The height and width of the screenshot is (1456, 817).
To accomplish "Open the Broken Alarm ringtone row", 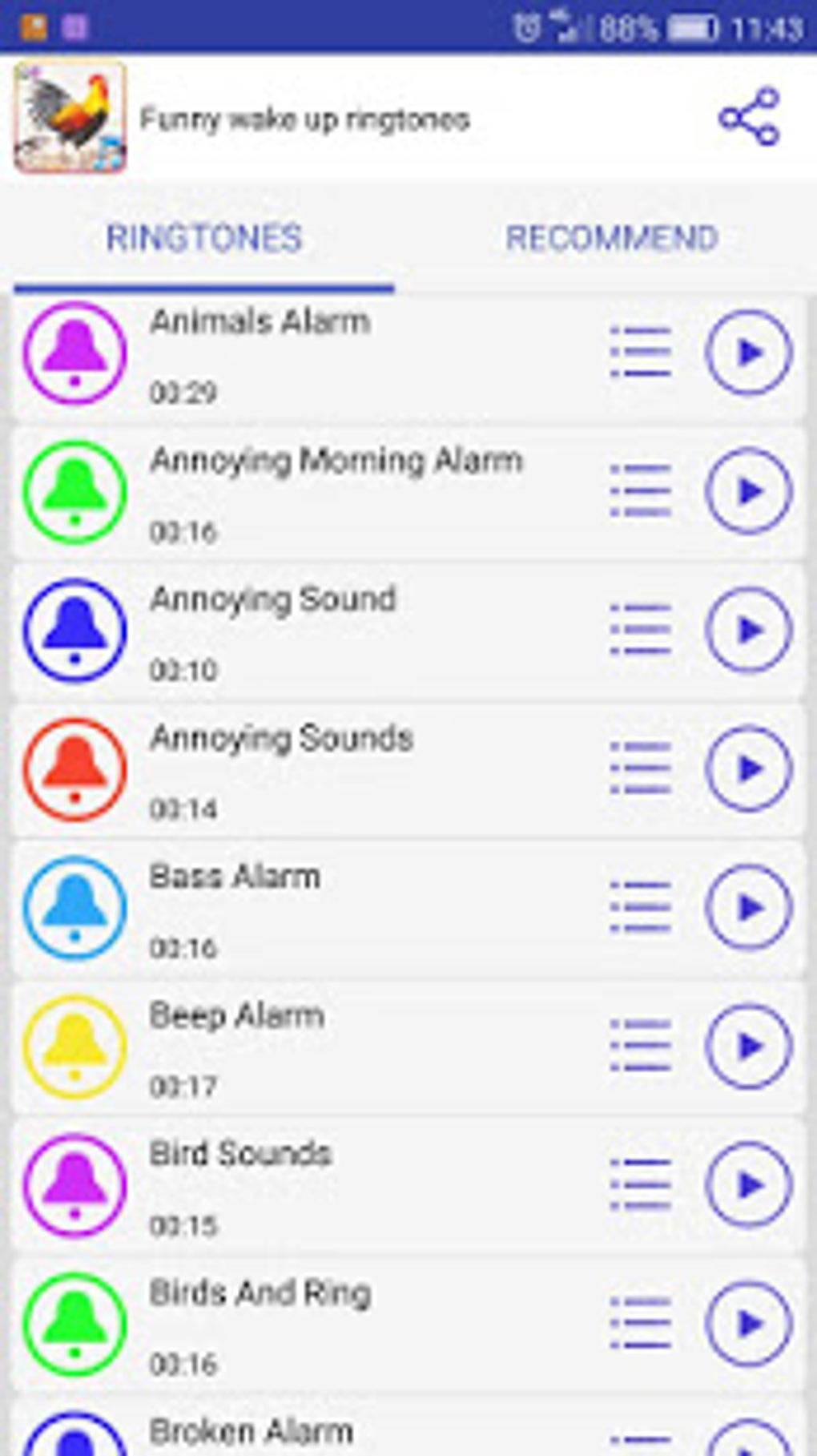I will pyautogui.click(x=408, y=1430).
